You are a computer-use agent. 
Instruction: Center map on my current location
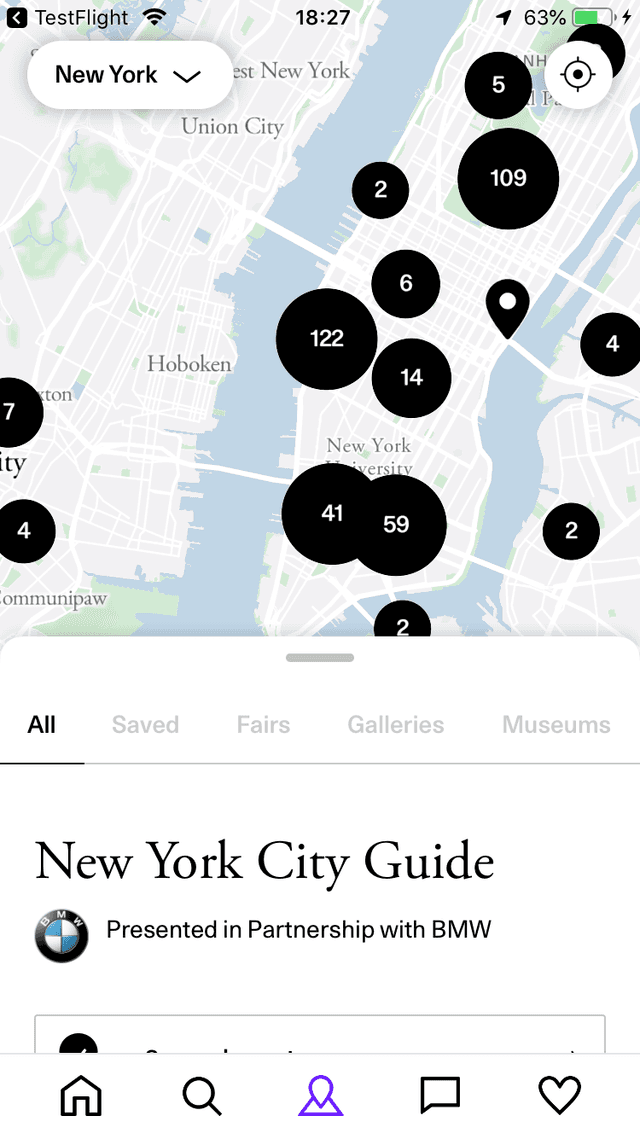pos(578,75)
